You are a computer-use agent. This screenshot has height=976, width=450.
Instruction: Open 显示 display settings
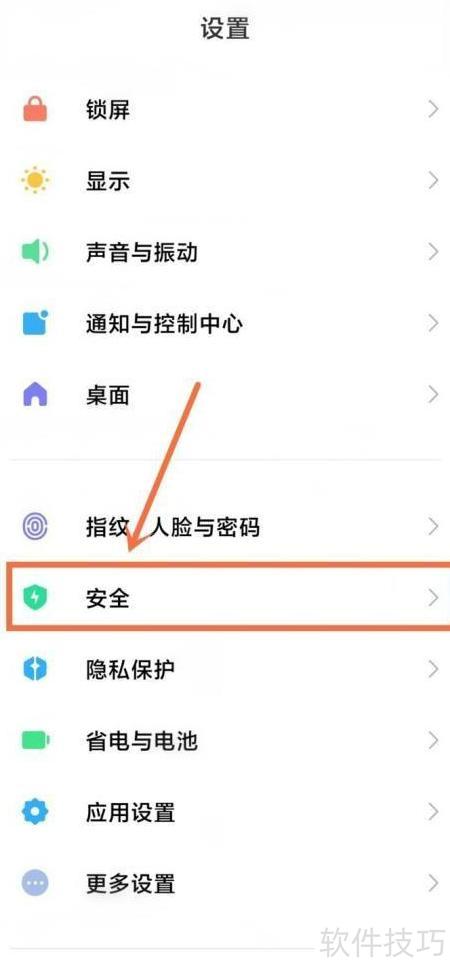(225, 181)
